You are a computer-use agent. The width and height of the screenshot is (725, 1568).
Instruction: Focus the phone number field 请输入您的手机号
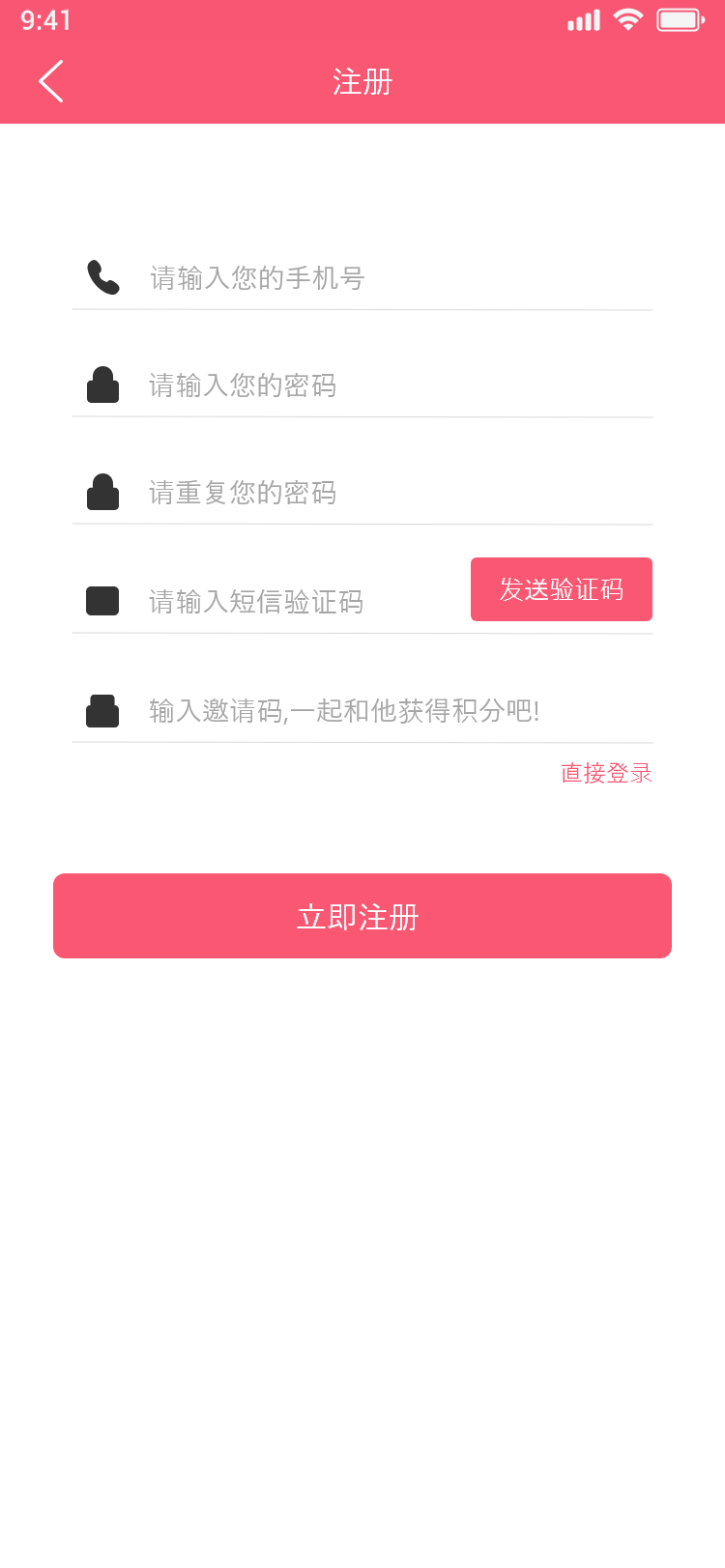(x=387, y=278)
